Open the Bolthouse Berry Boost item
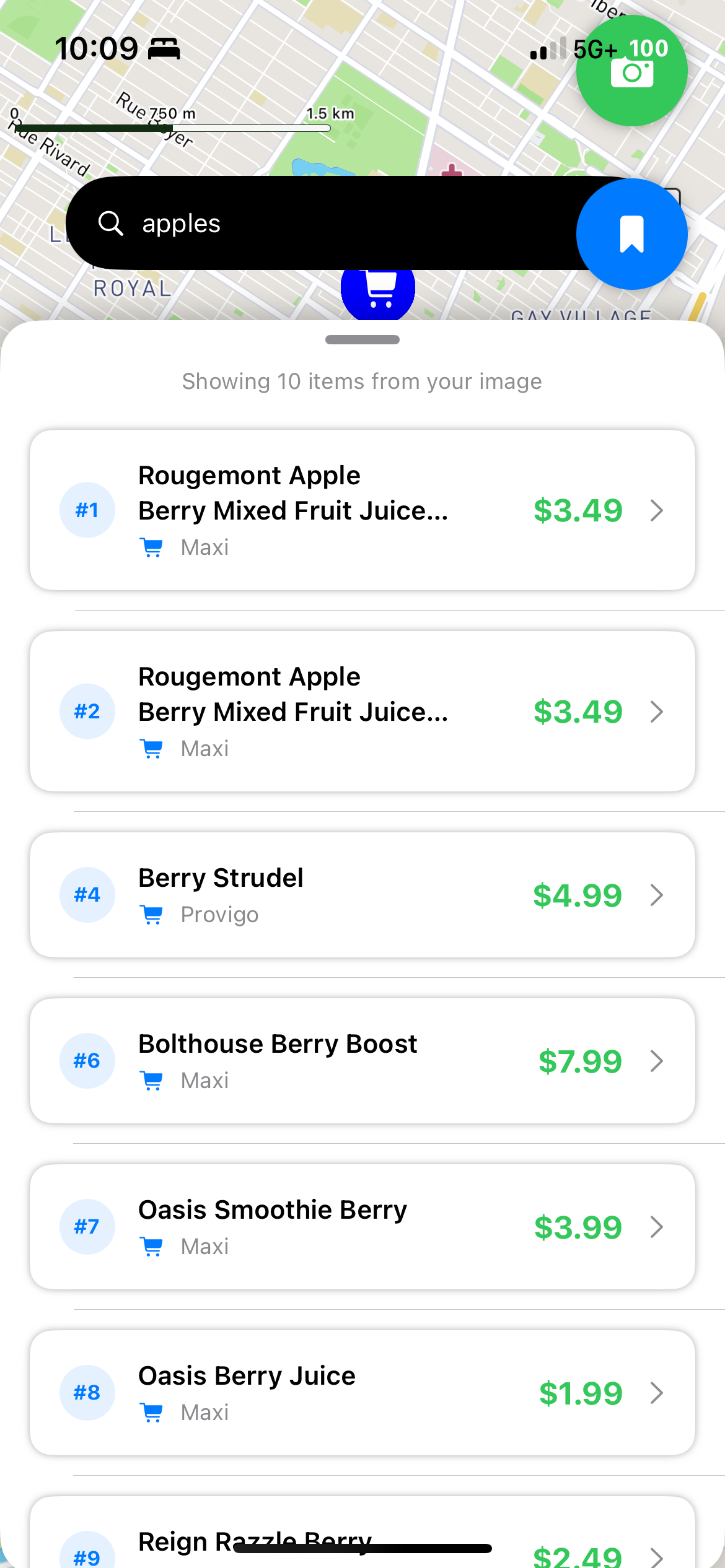This screenshot has height=1568, width=725. (x=362, y=1061)
